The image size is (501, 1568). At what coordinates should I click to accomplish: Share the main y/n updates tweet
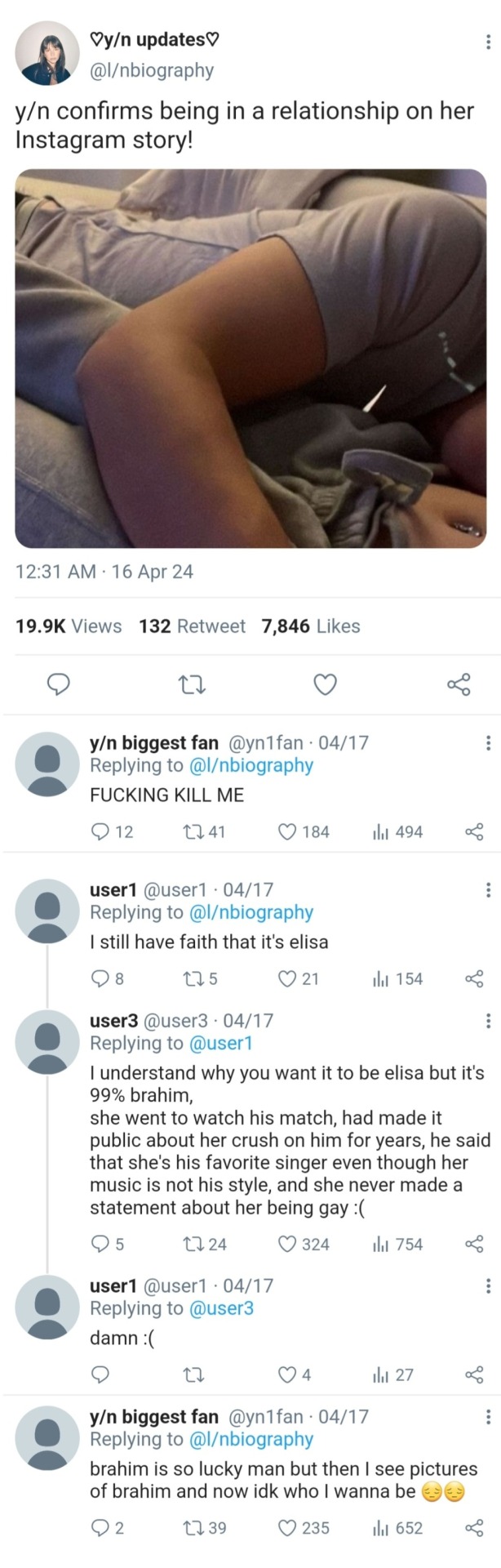pos(459,684)
